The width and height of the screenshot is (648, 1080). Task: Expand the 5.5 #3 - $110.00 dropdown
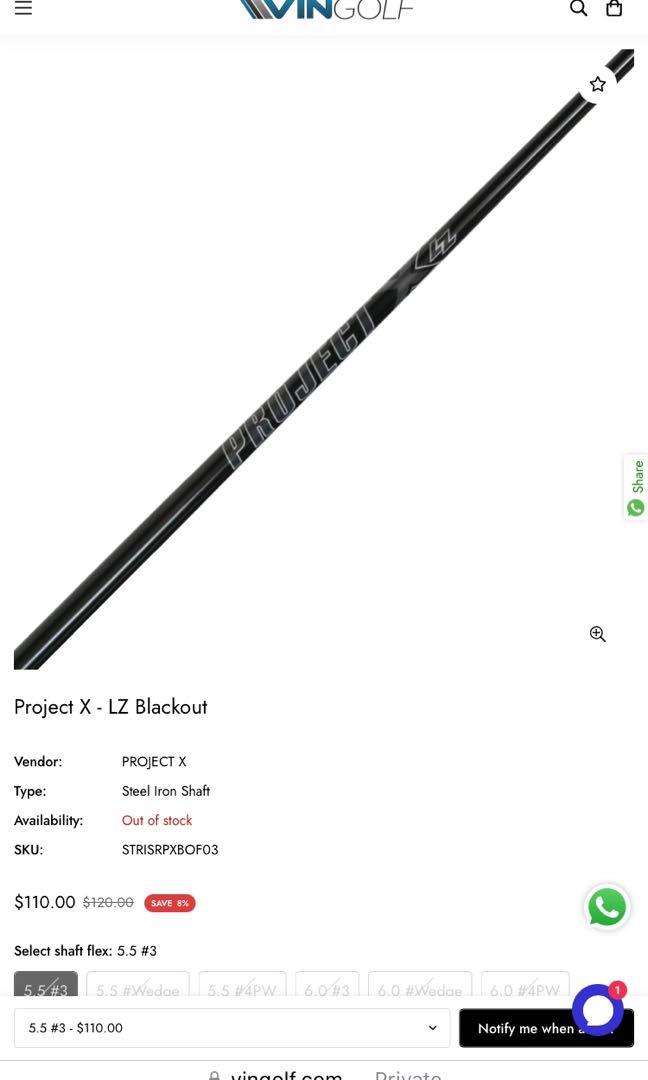click(232, 1028)
